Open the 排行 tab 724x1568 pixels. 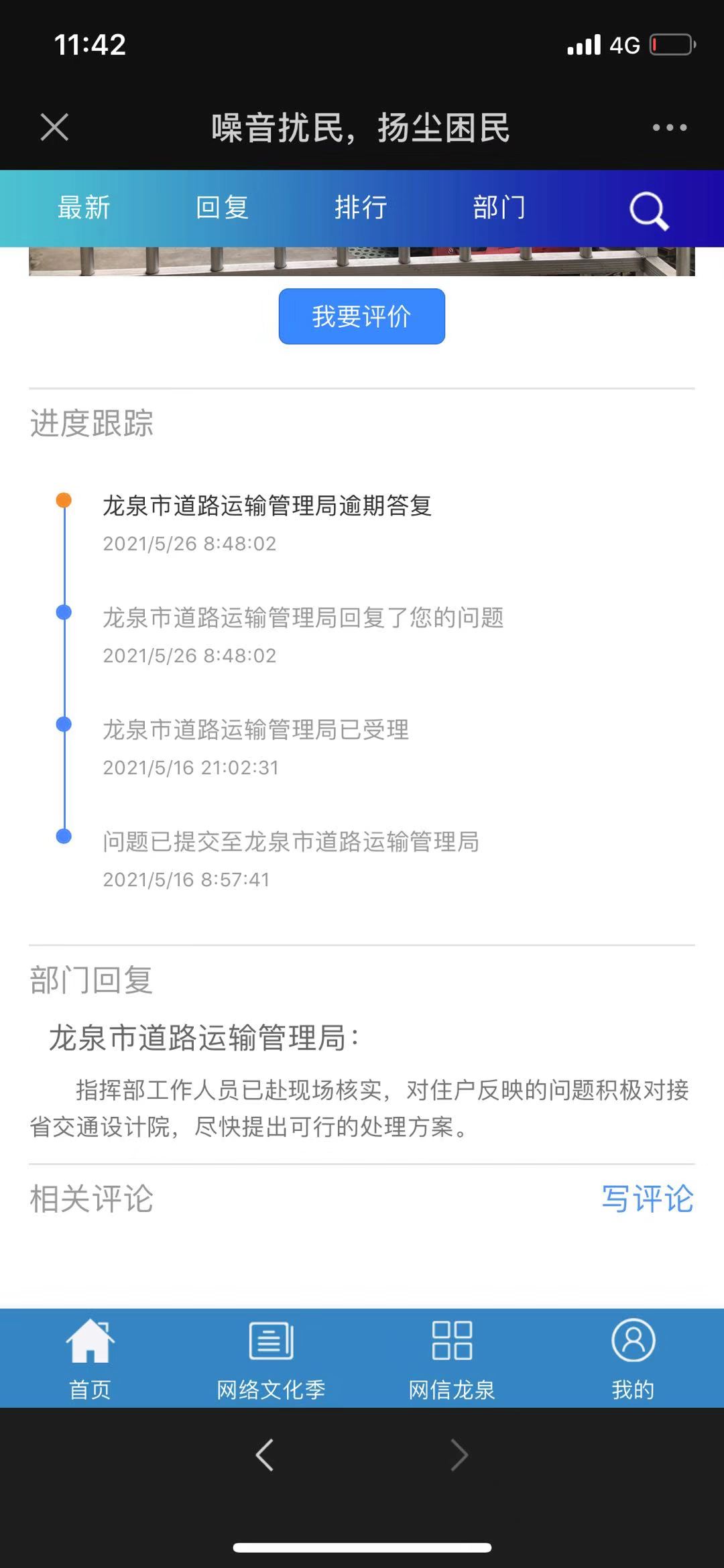(x=361, y=208)
